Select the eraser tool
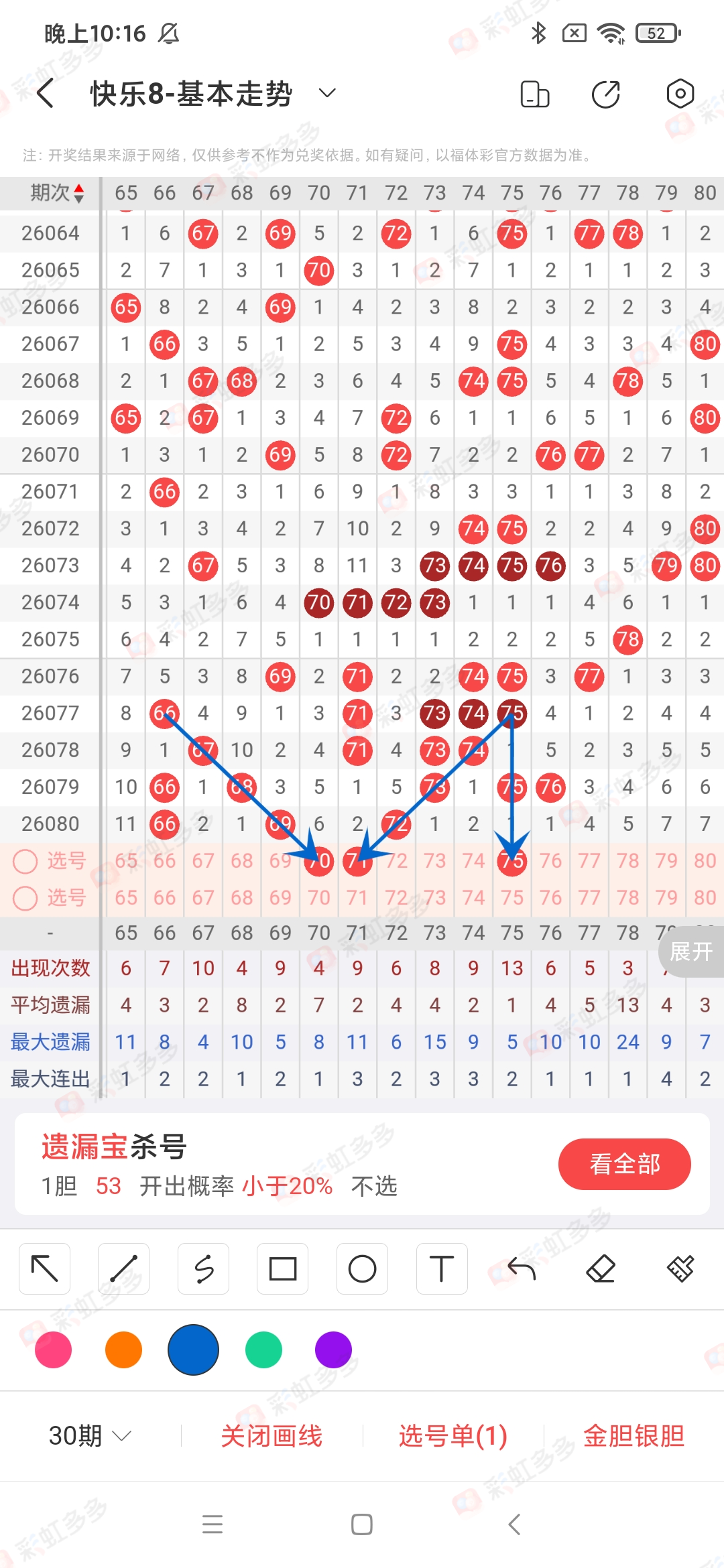 (602, 1268)
